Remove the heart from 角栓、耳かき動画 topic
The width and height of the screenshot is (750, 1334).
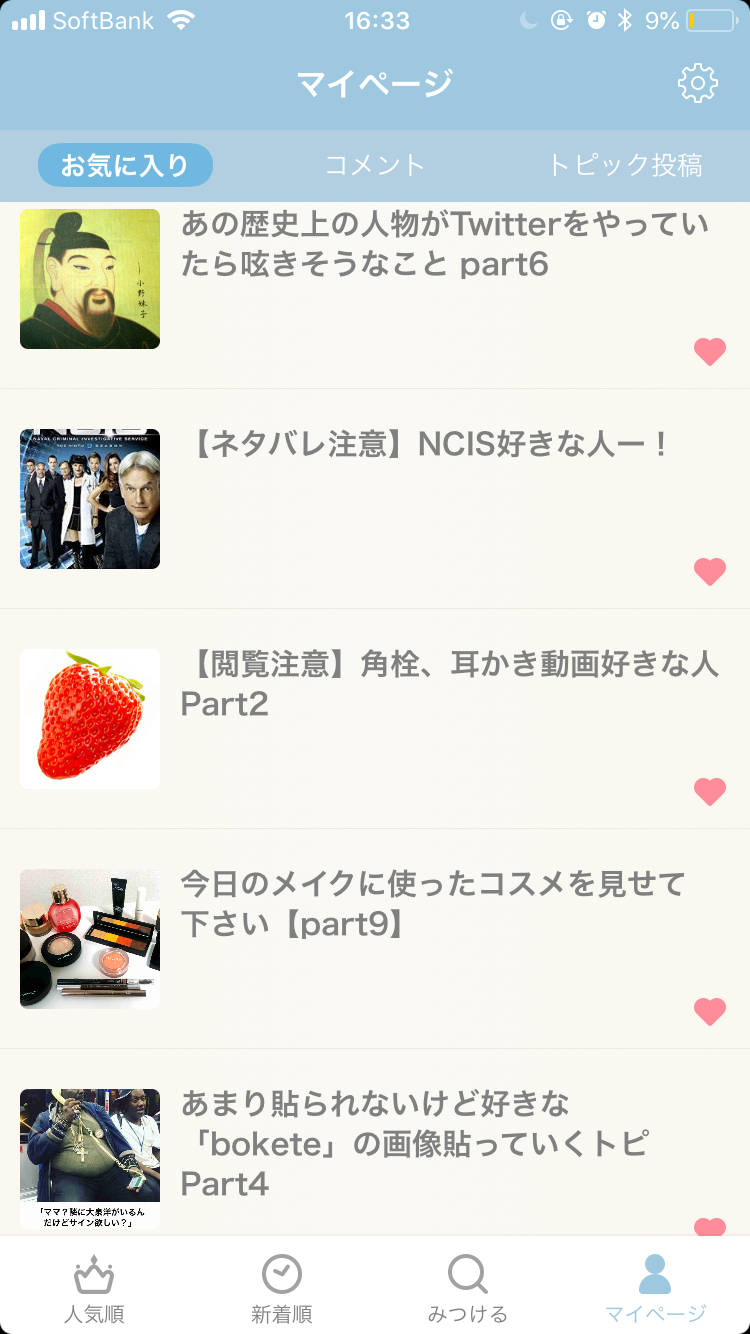point(709,792)
